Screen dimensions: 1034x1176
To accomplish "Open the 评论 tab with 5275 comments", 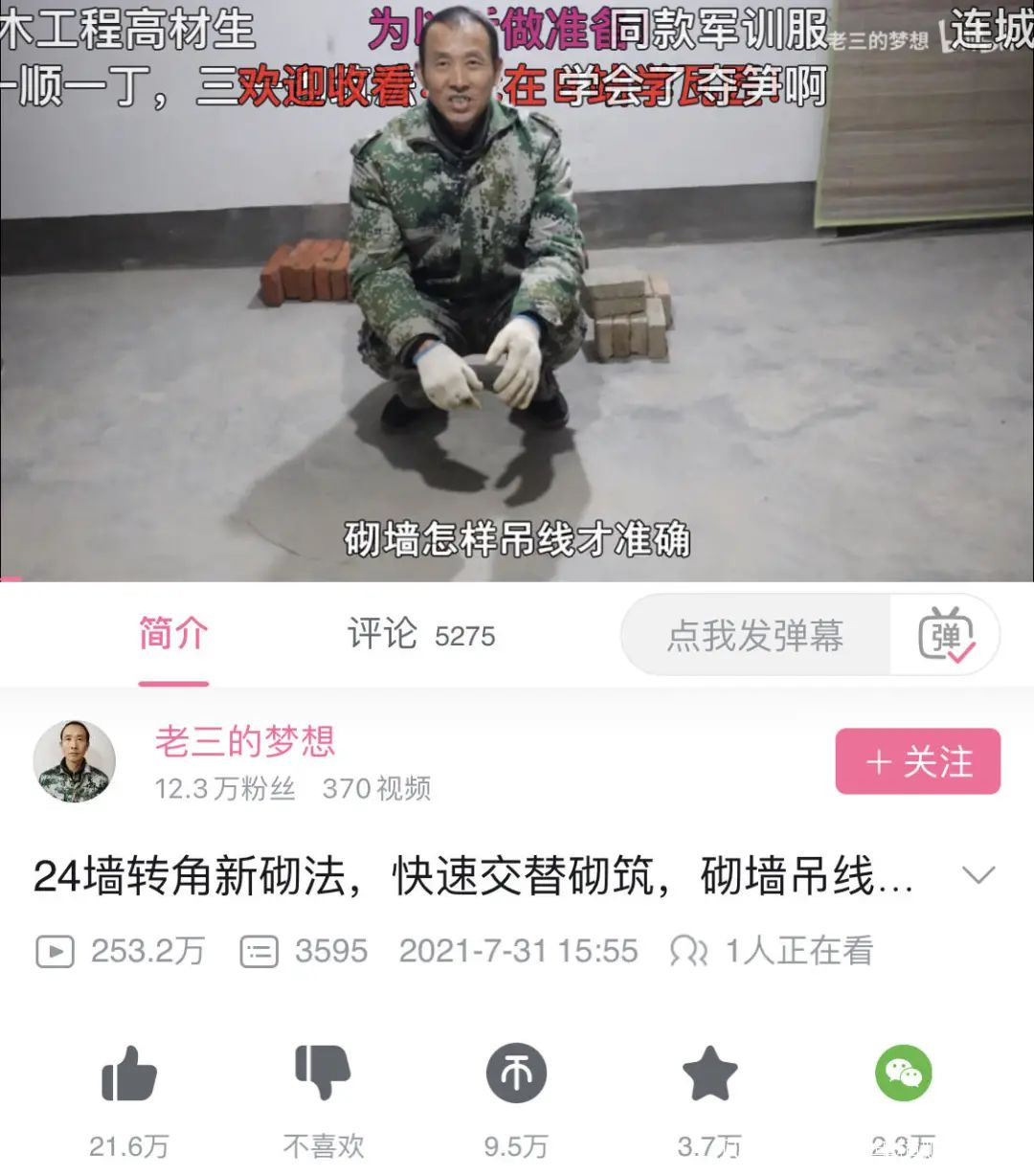I will coord(419,634).
